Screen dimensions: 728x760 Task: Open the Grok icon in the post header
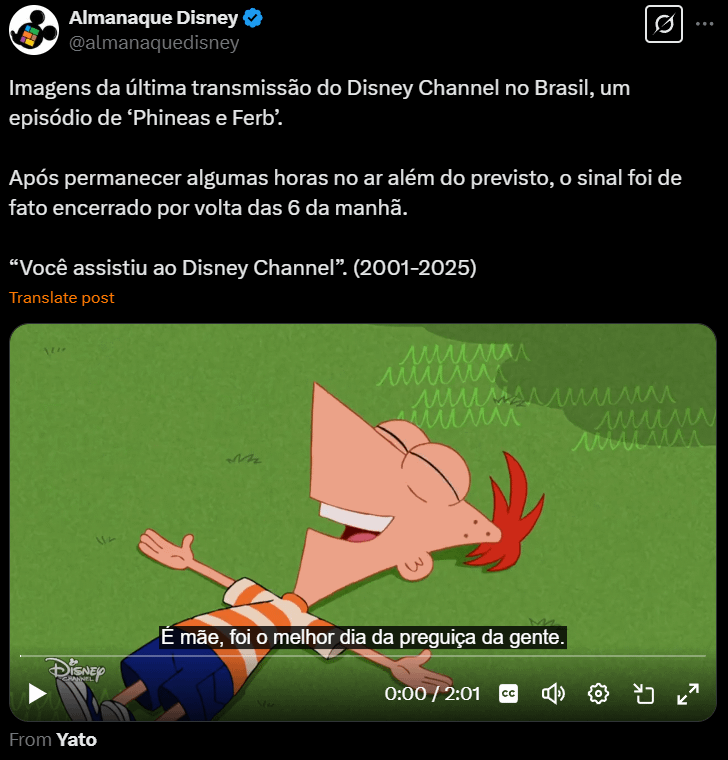point(664,25)
